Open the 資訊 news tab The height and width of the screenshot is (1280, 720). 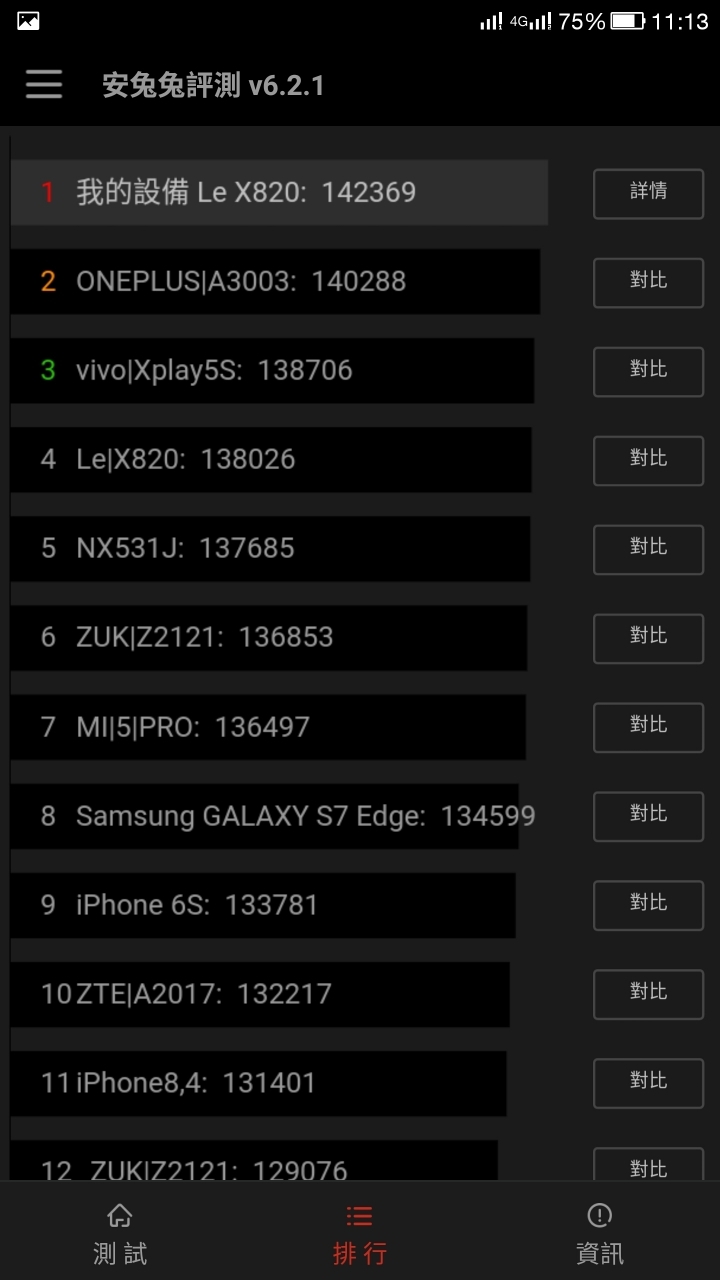coord(600,1234)
